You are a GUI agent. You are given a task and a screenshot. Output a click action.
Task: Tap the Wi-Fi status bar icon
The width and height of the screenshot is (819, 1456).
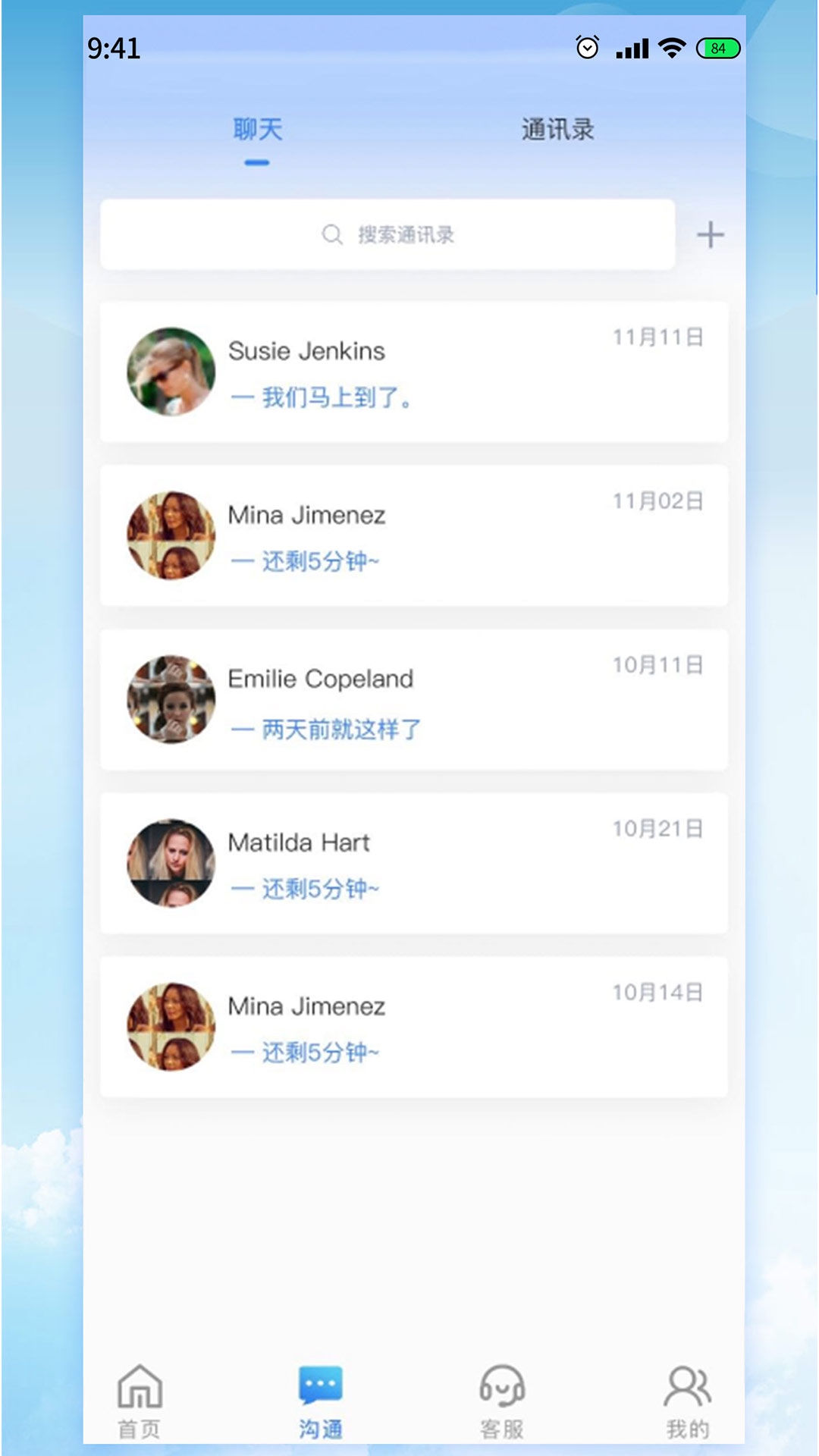click(670, 47)
